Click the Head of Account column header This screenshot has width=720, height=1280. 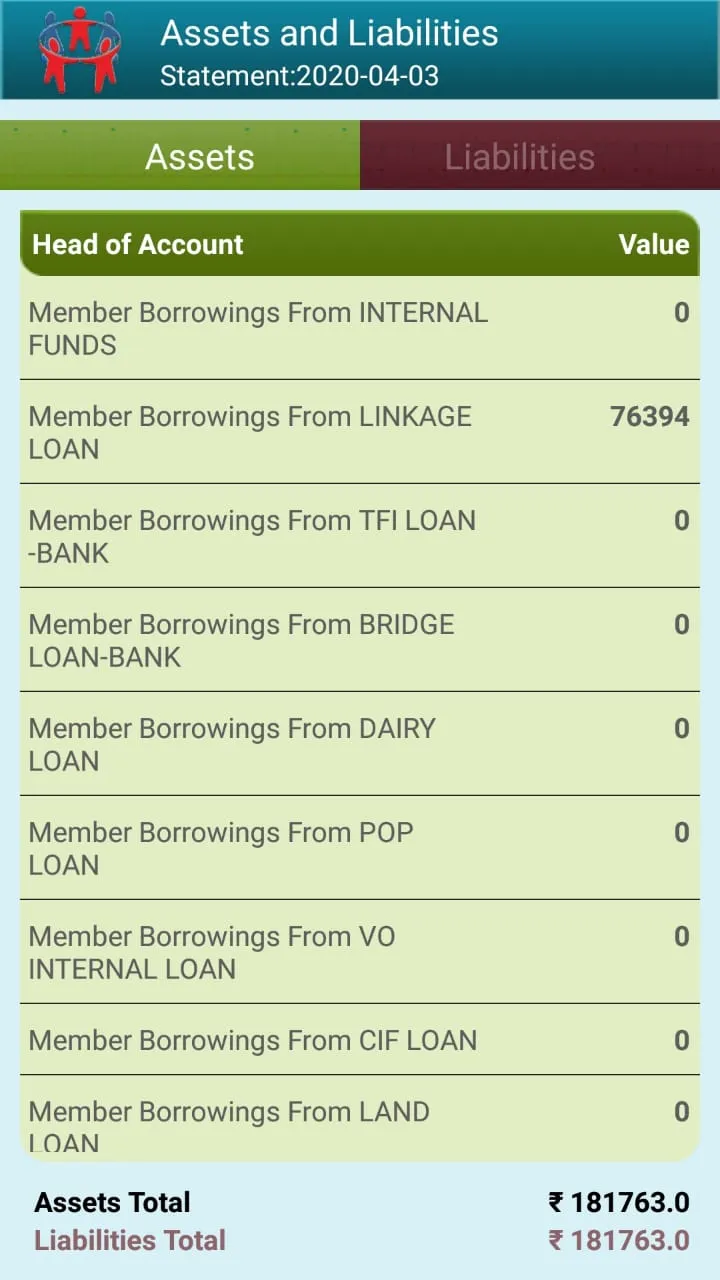pyautogui.click(x=137, y=243)
